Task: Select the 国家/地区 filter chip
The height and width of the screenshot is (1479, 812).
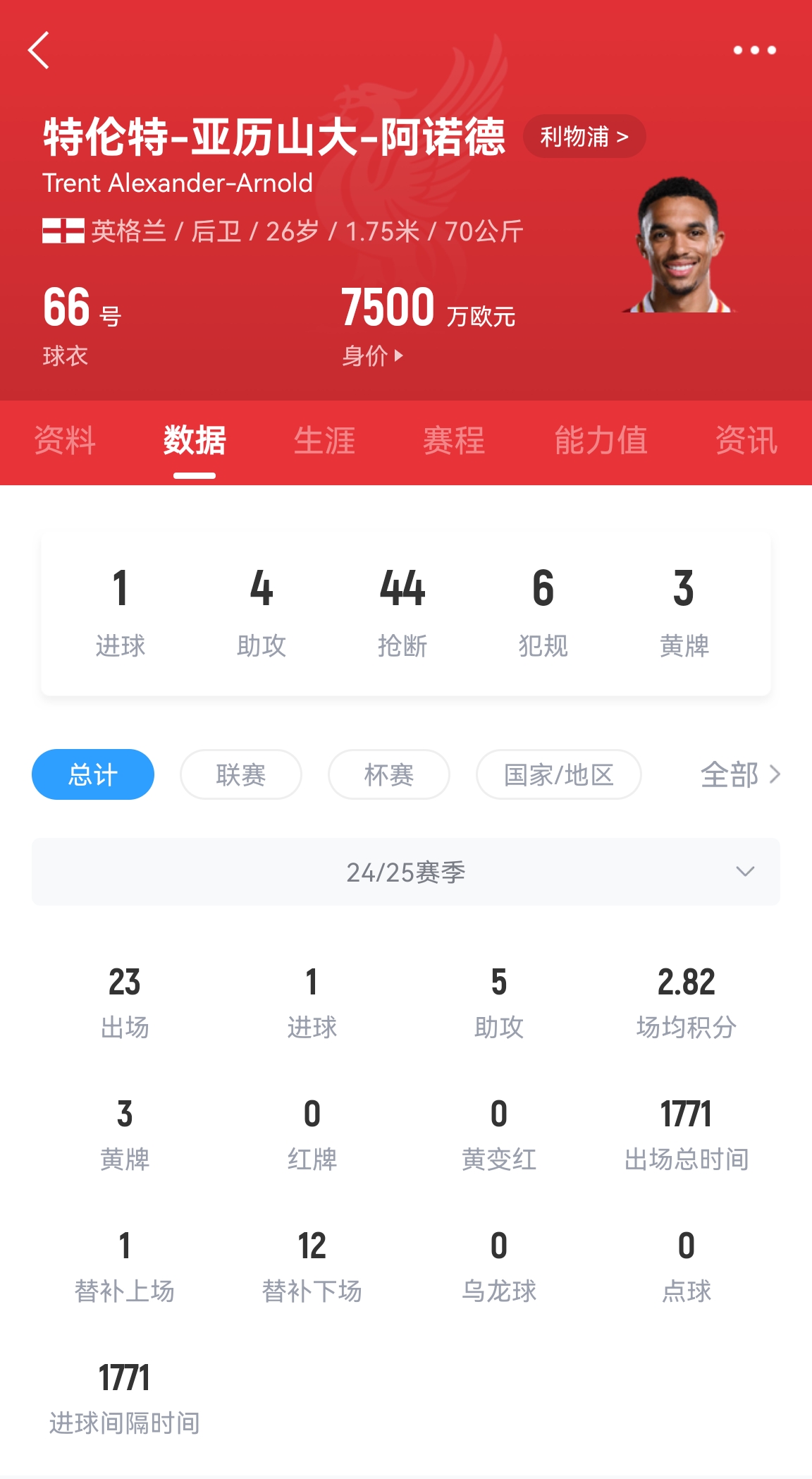Action: click(558, 774)
